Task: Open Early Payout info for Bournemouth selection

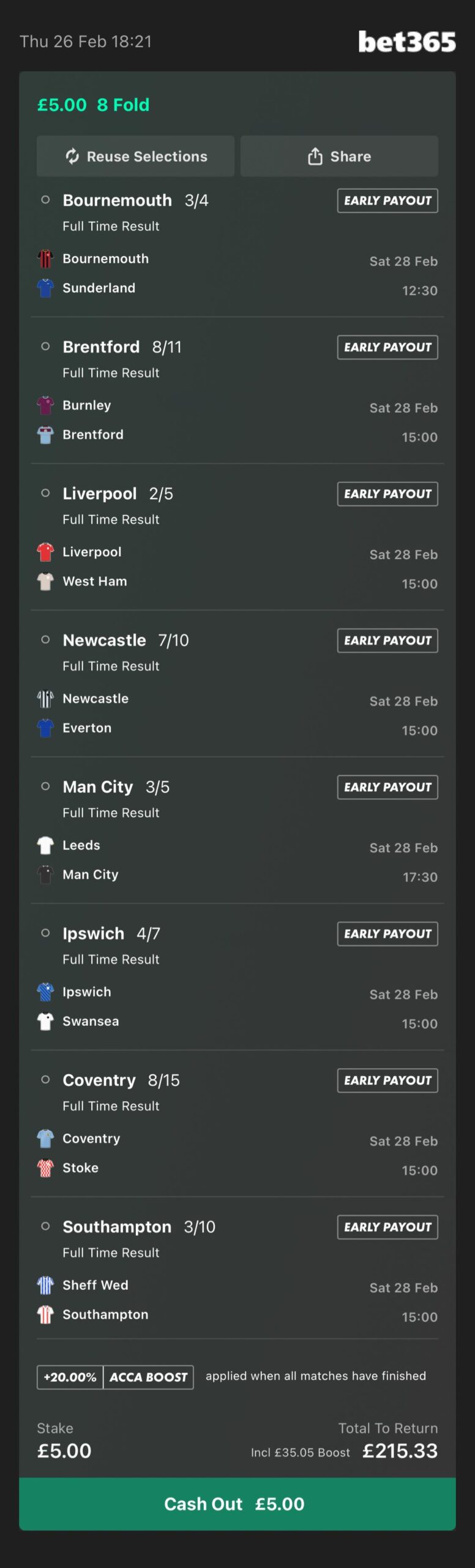Action: coord(387,200)
